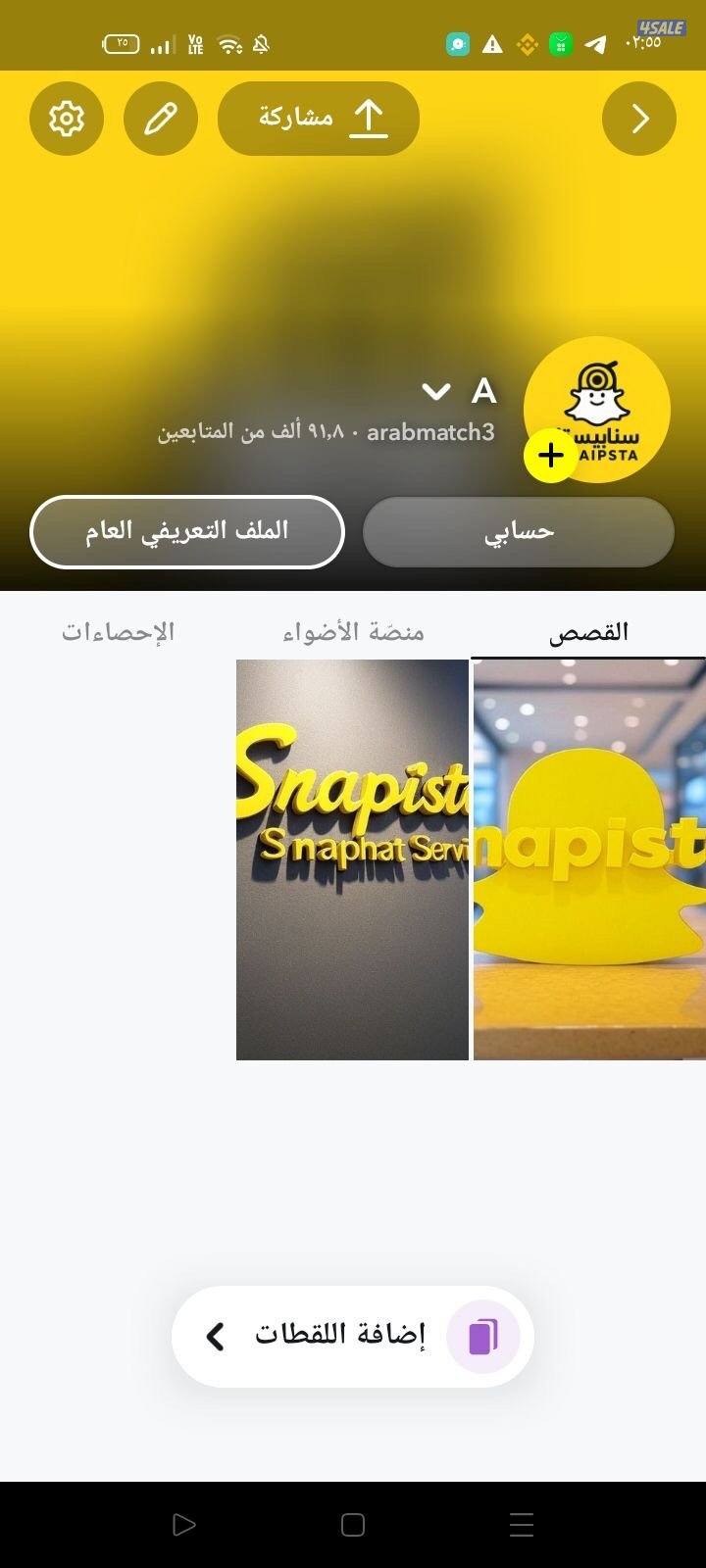The image size is (706, 1568).
Task: Switch to حسابي view
Action: pos(519,530)
